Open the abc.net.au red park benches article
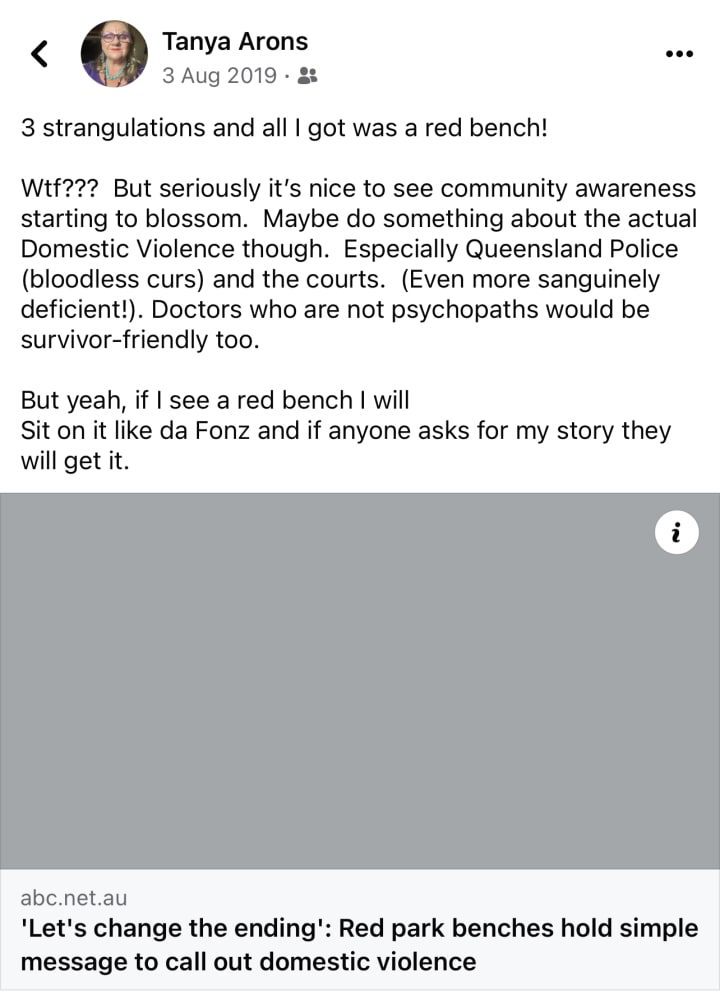The width and height of the screenshot is (720, 995). pos(360,944)
